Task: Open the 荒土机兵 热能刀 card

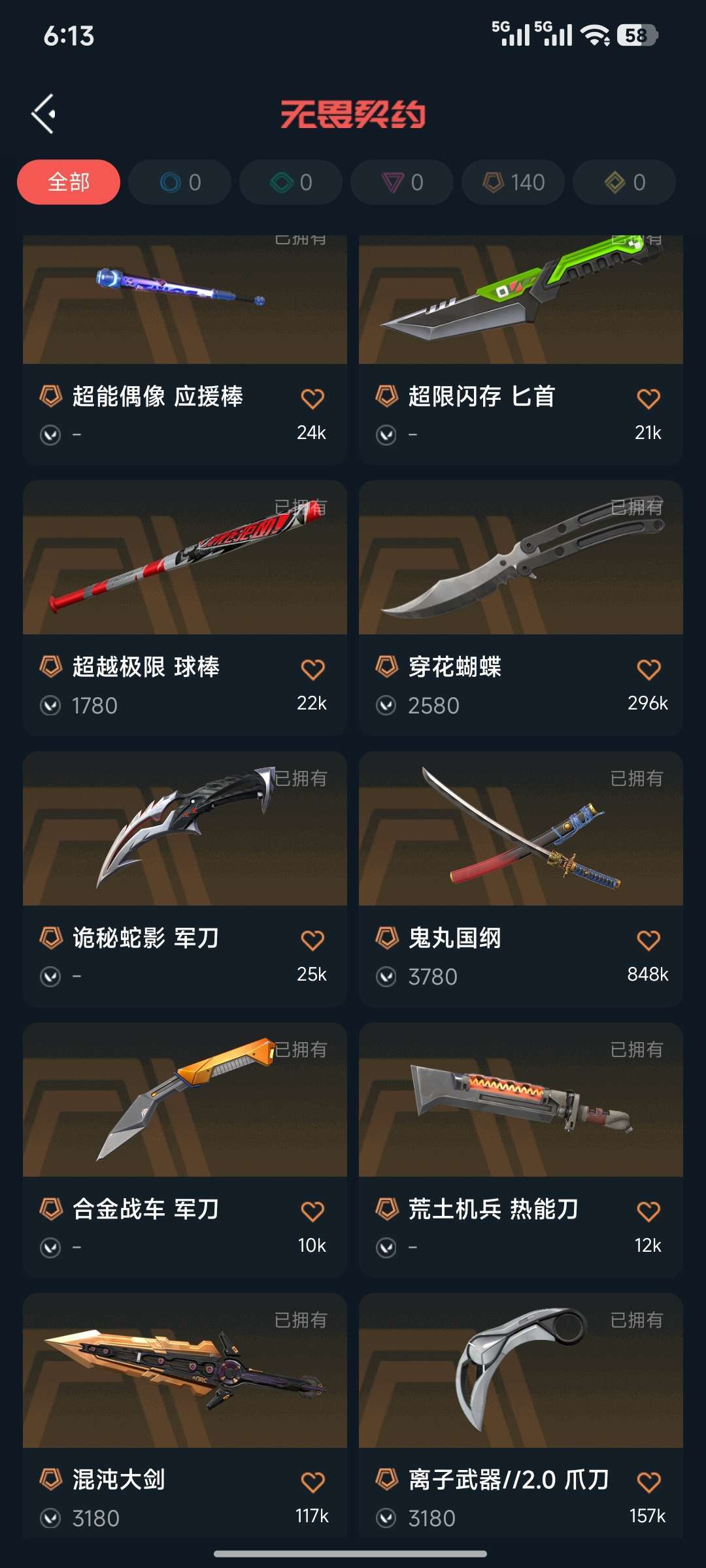Action: click(521, 1151)
